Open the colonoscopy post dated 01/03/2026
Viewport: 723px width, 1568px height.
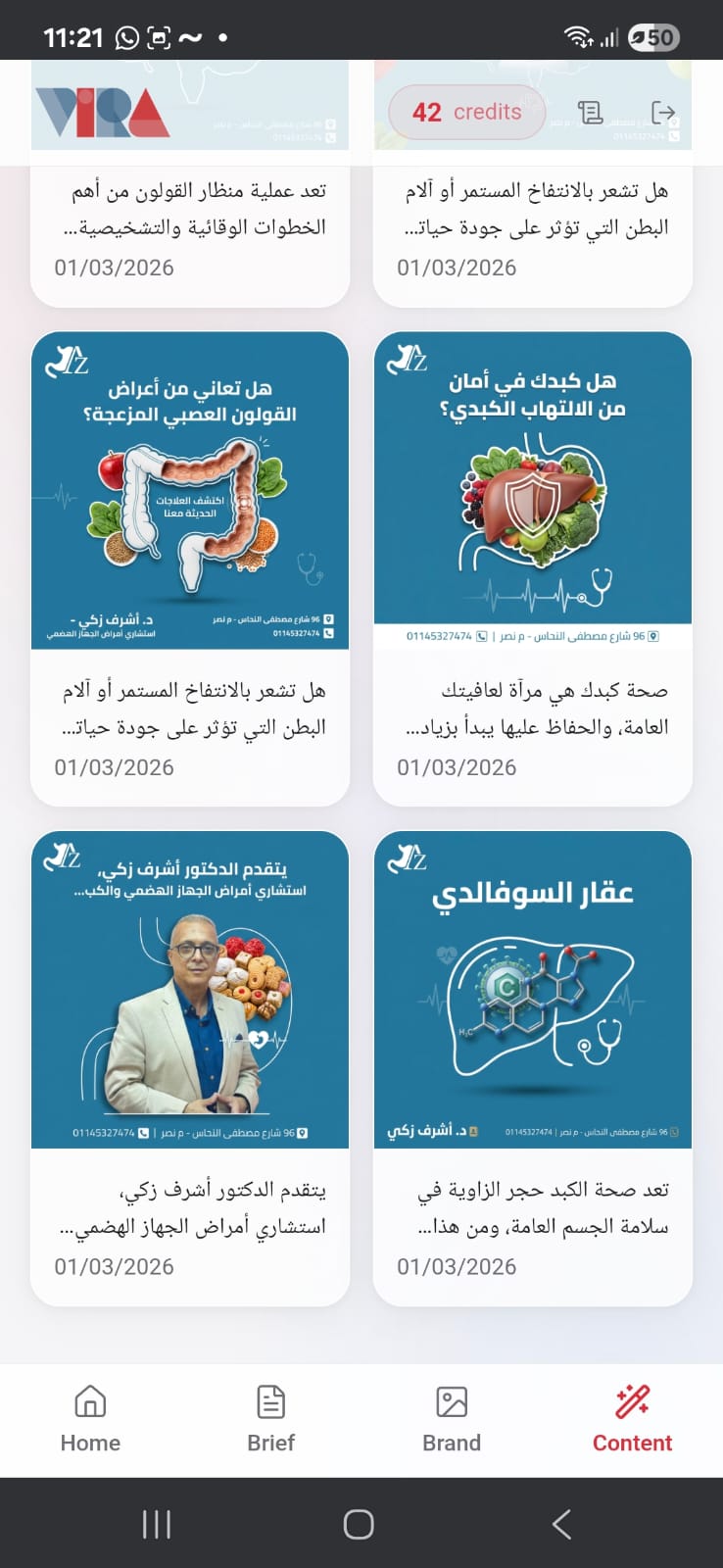pos(190,227)
